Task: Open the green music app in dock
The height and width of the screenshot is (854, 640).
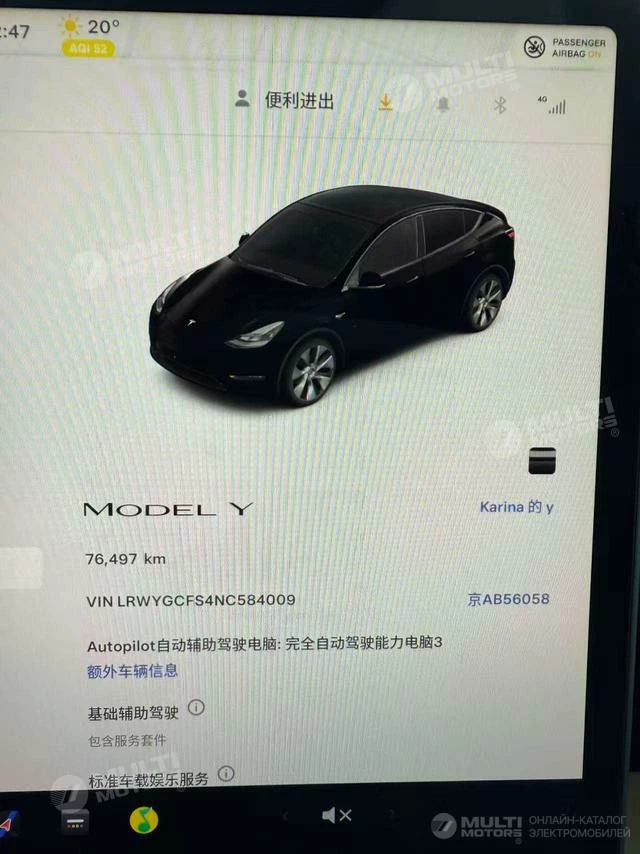Action: 144,820
